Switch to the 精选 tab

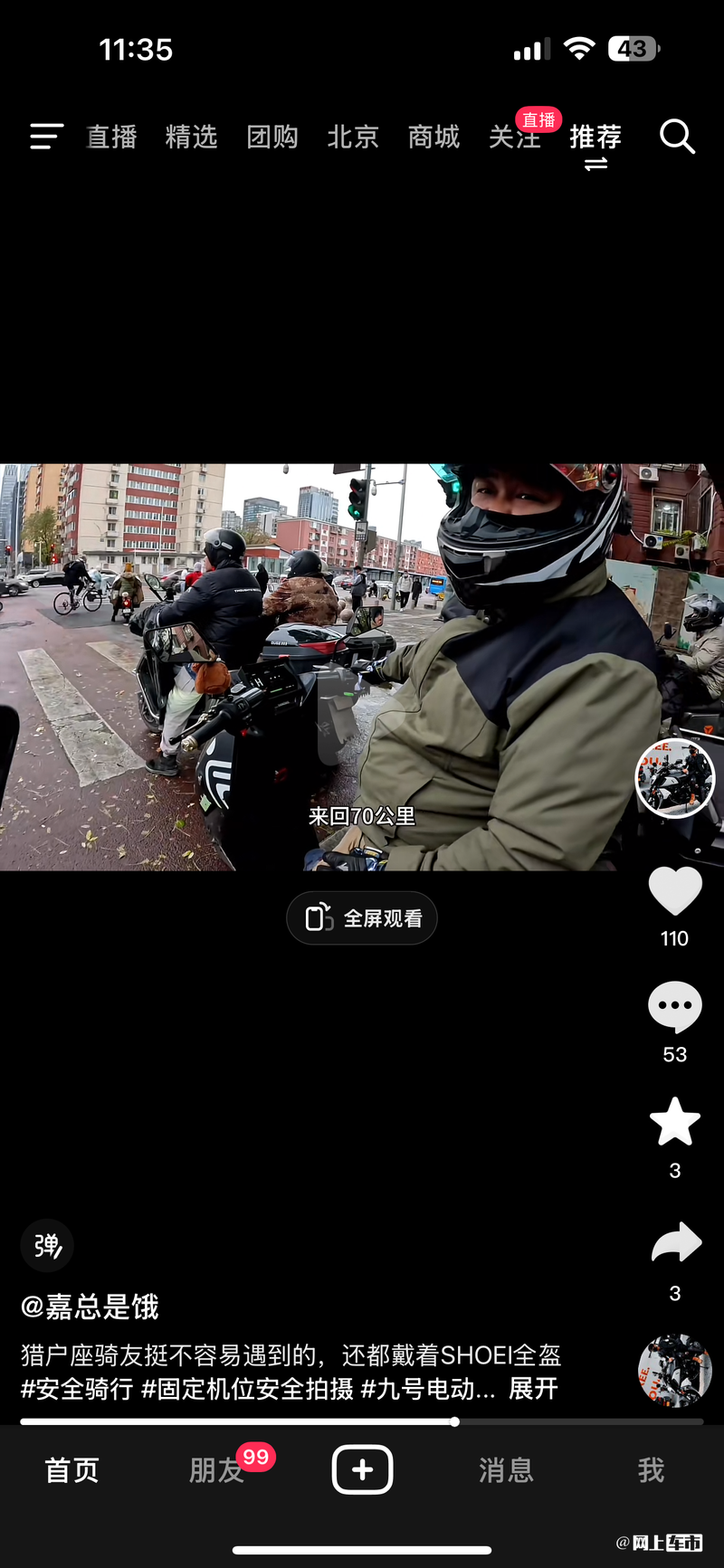tap(192, 138)
